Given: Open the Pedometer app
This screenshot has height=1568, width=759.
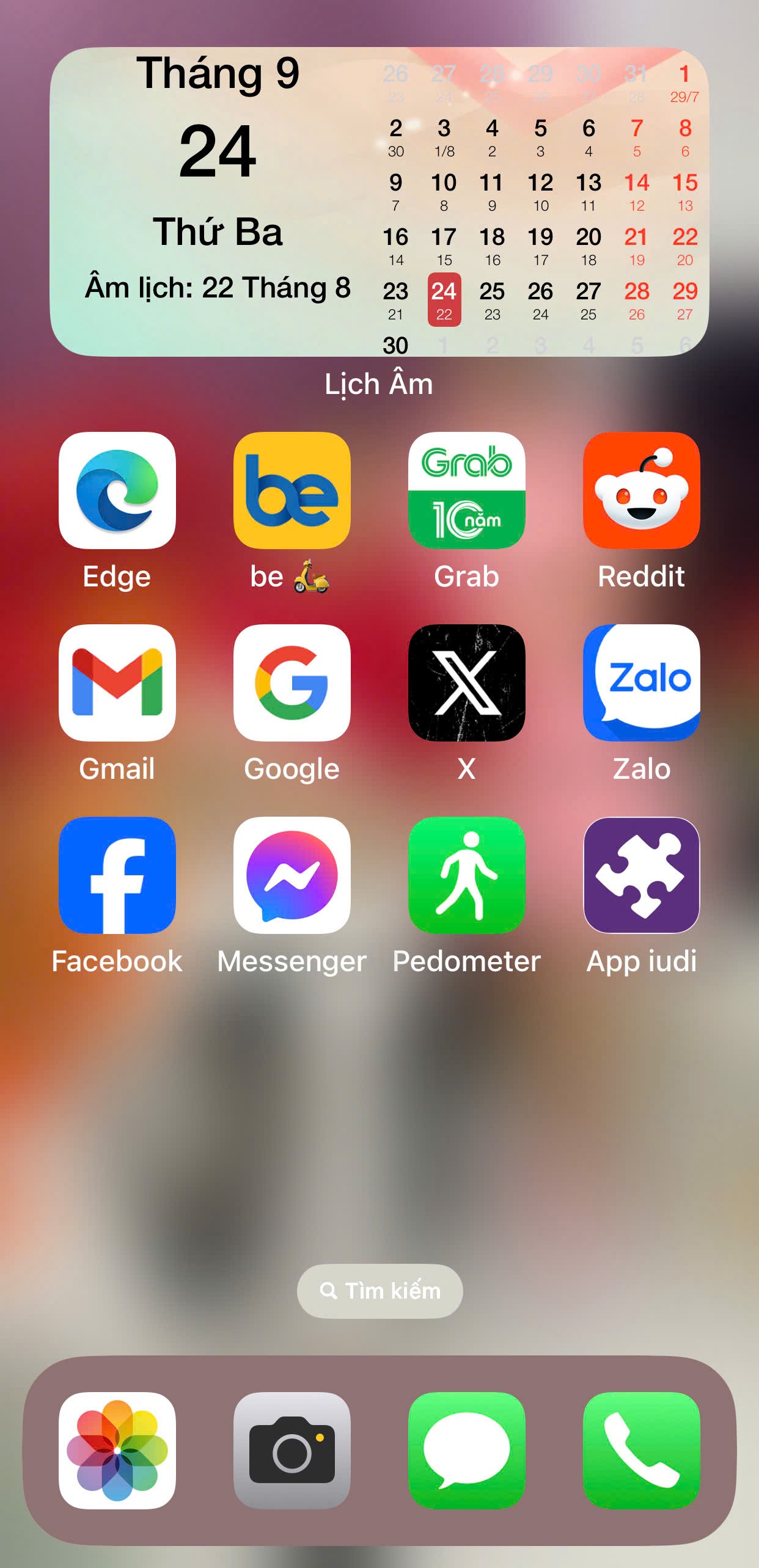Looking at the screenshot, I should click(466, 875).
